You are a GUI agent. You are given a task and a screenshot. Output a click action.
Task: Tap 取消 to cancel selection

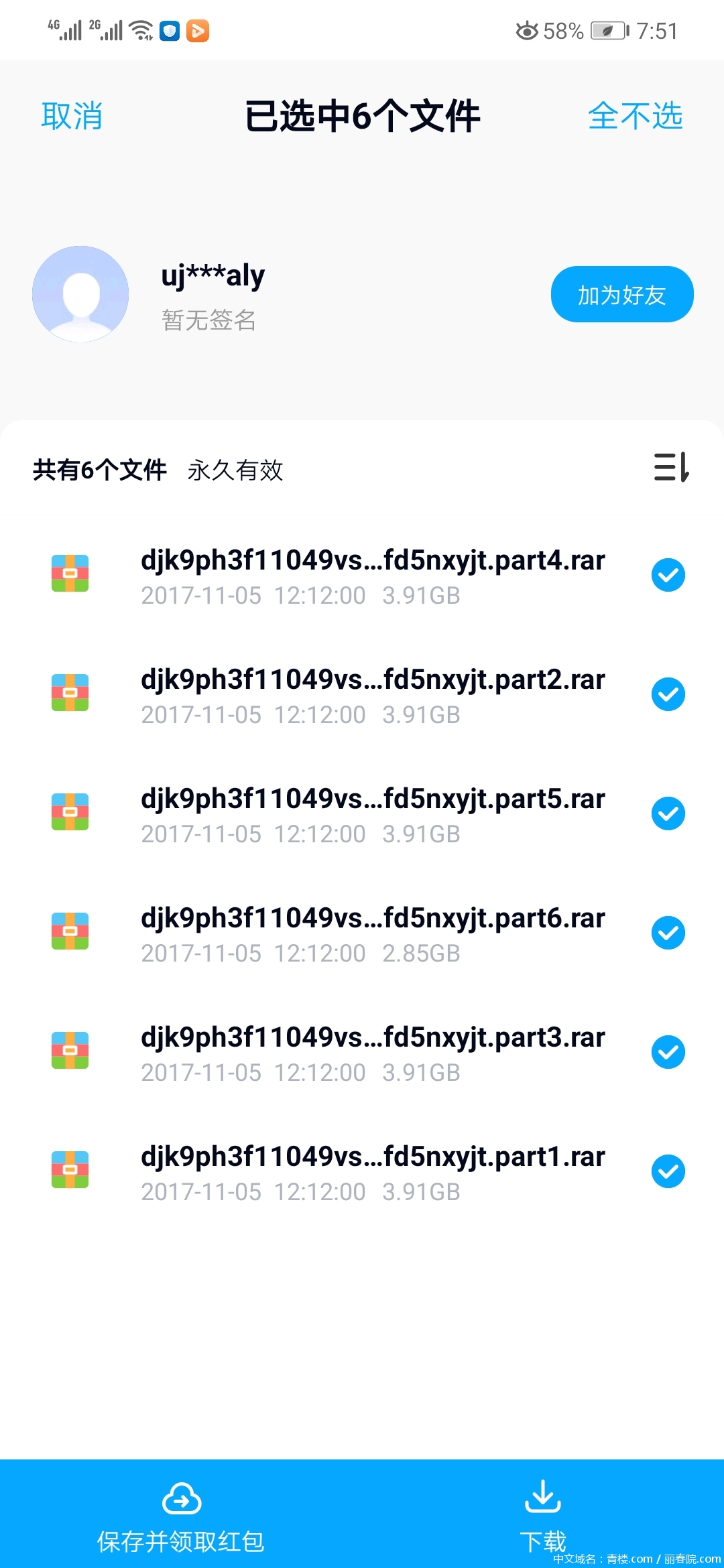click(x=72, y=115)
